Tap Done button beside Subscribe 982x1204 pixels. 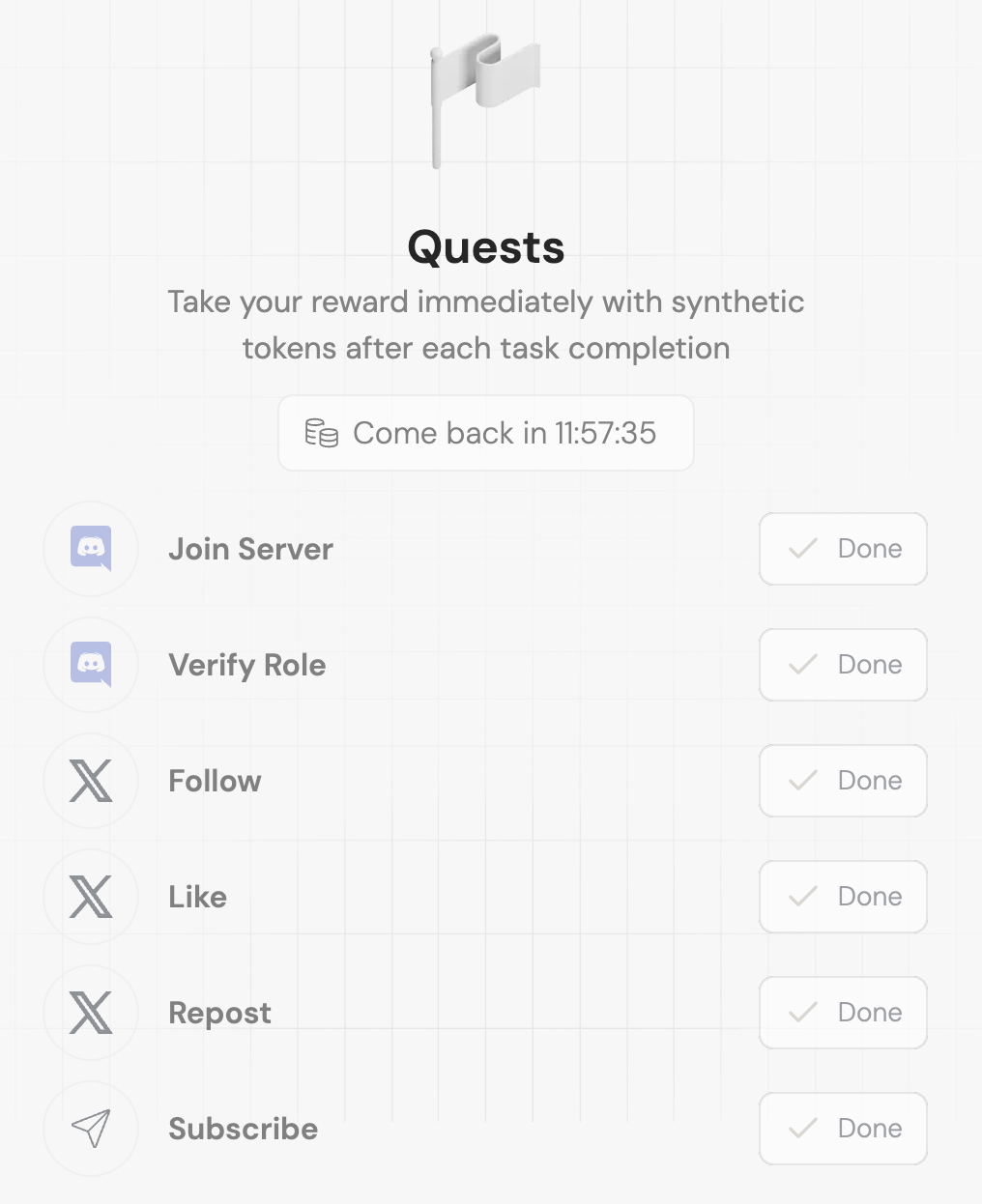pyautogui.click(x=843, y=1129)
